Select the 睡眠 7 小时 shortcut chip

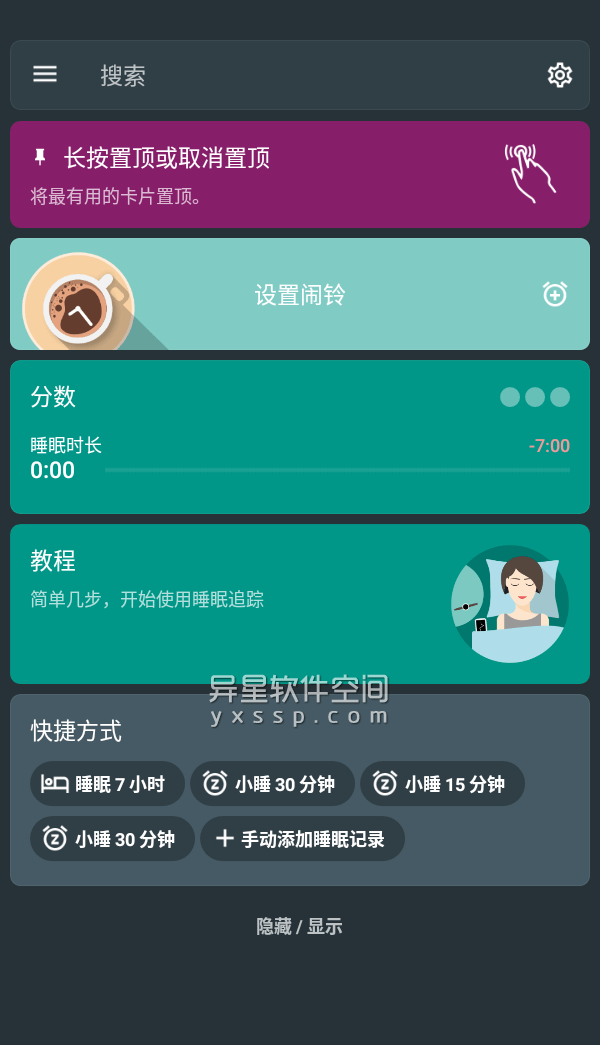pyautogui.click(x=107, y=784)
